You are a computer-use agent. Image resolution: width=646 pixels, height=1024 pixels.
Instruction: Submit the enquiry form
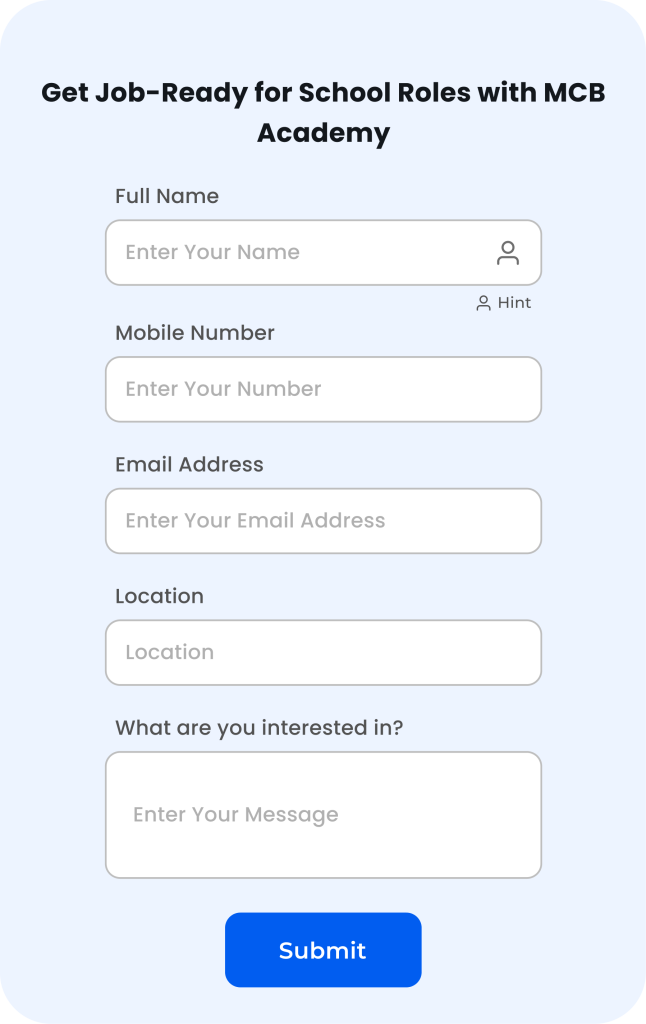[323, 950]
